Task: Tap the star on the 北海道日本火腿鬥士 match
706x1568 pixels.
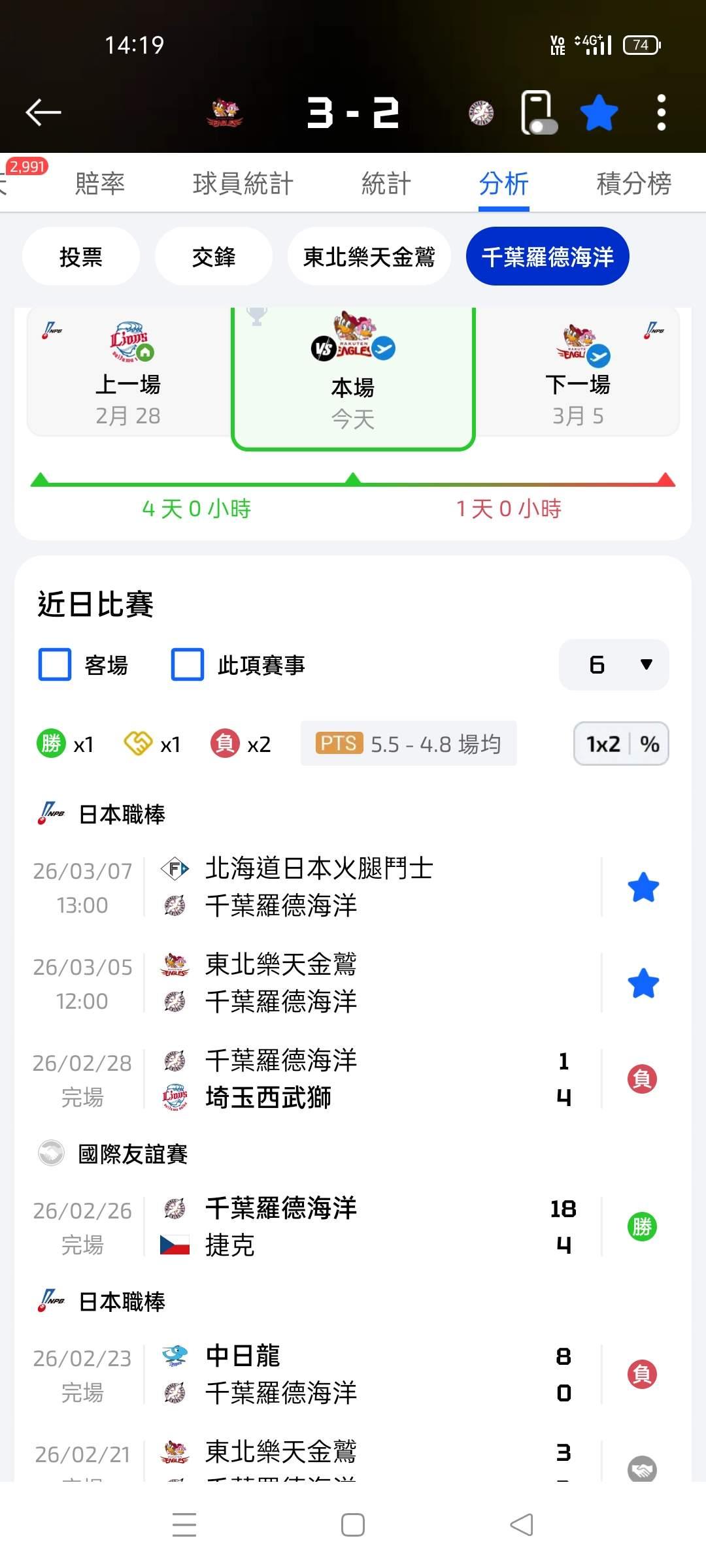Action: pyautogui.click(x=643, y=888)
